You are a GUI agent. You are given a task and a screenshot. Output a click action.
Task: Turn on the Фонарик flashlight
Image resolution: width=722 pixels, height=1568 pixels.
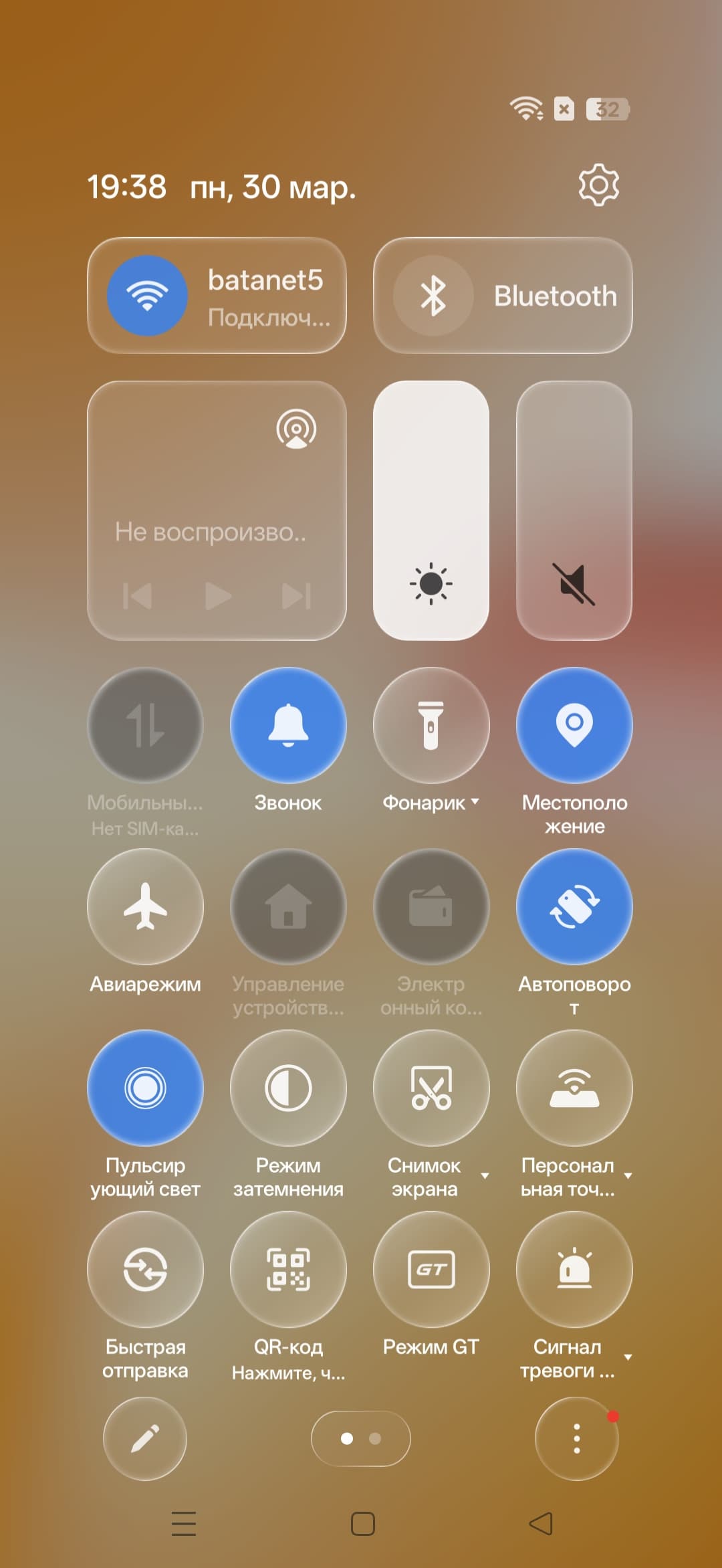(431, 725)
